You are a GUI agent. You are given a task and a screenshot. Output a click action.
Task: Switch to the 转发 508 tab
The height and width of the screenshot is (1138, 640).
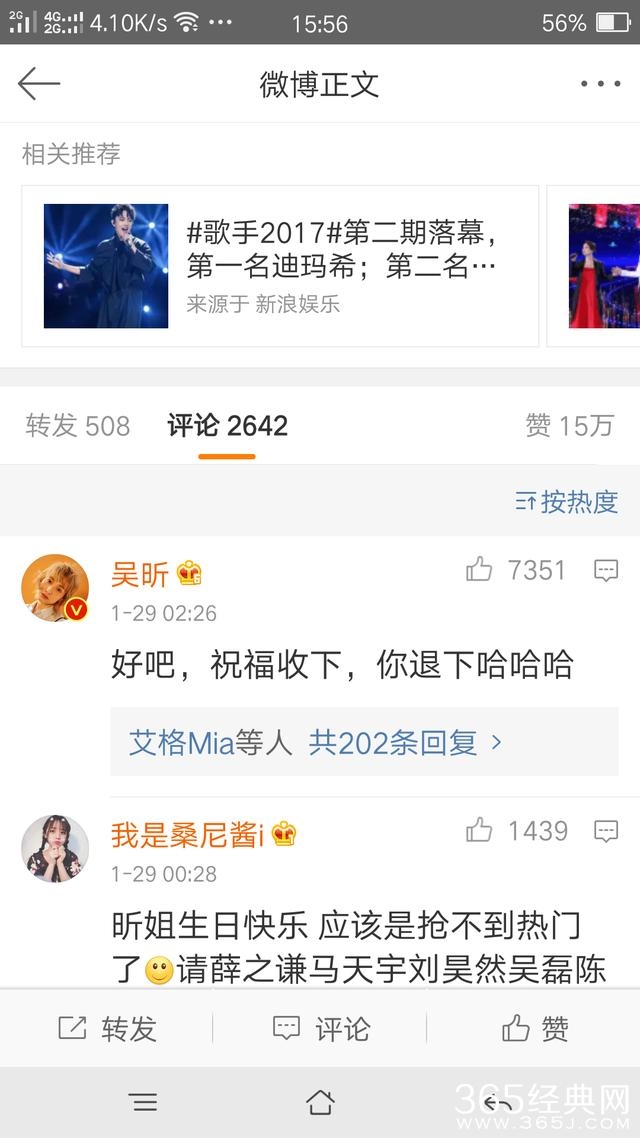click(78, 426)
